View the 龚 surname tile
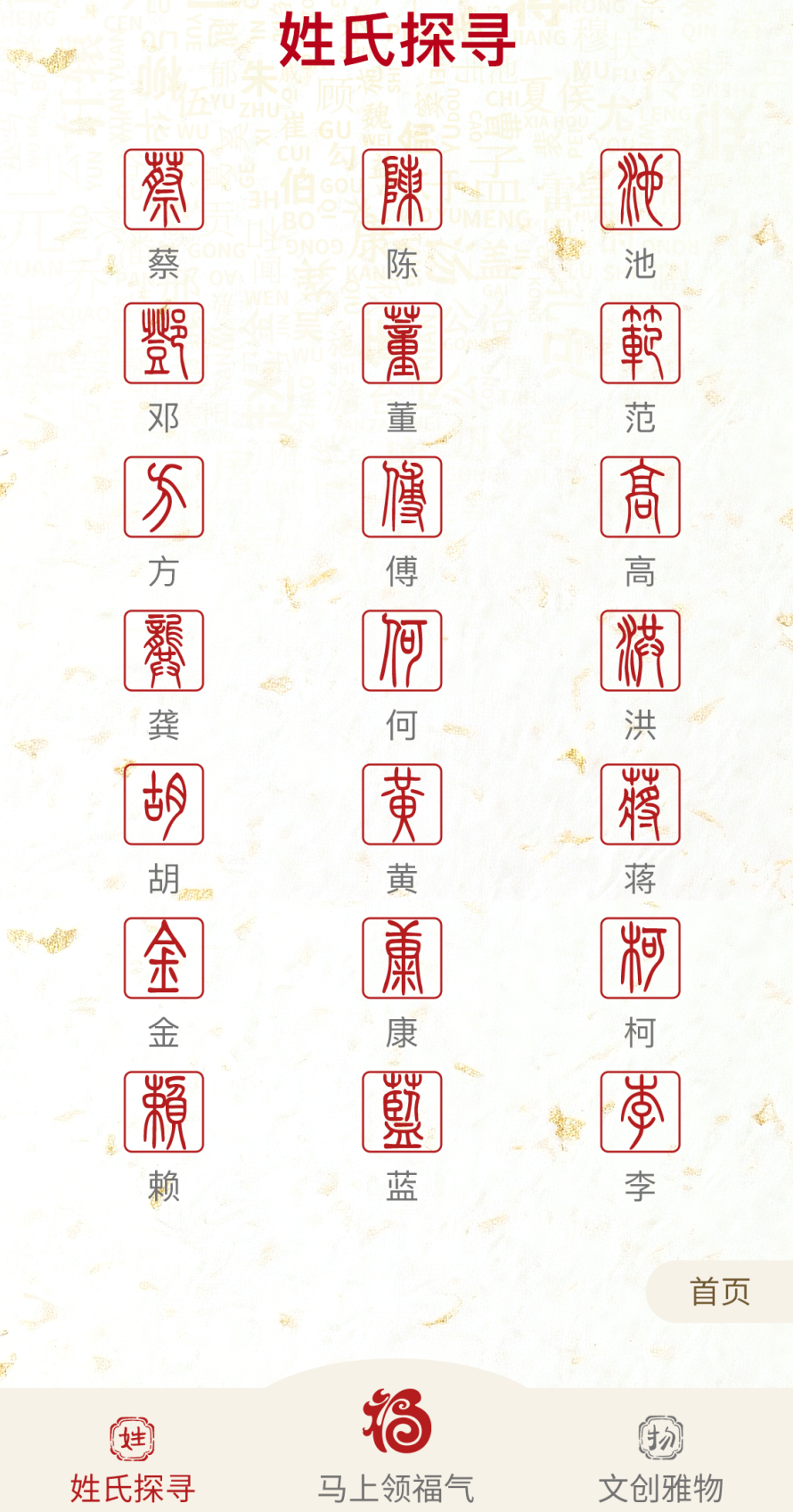Screen dimensions: 793x1512 tap(164, 651)
